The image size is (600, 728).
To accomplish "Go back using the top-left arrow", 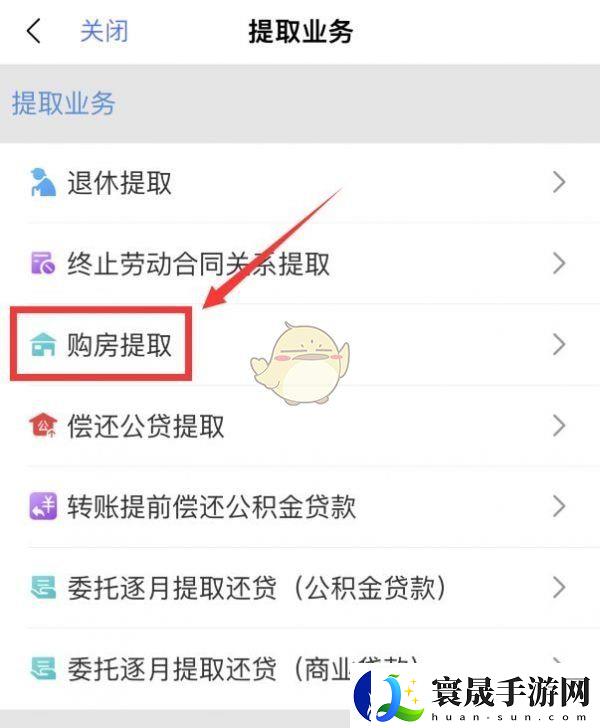I will coord(34,31).
